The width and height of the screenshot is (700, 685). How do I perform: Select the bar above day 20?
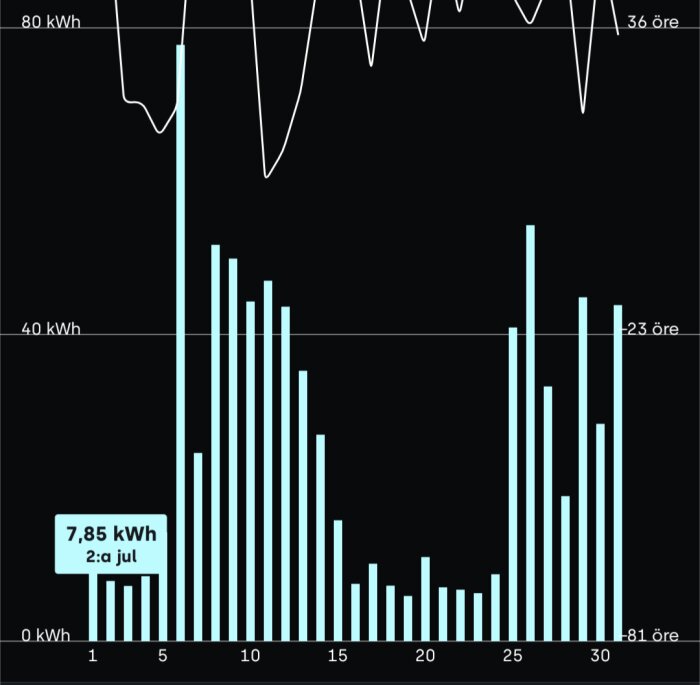pos(425,600)
